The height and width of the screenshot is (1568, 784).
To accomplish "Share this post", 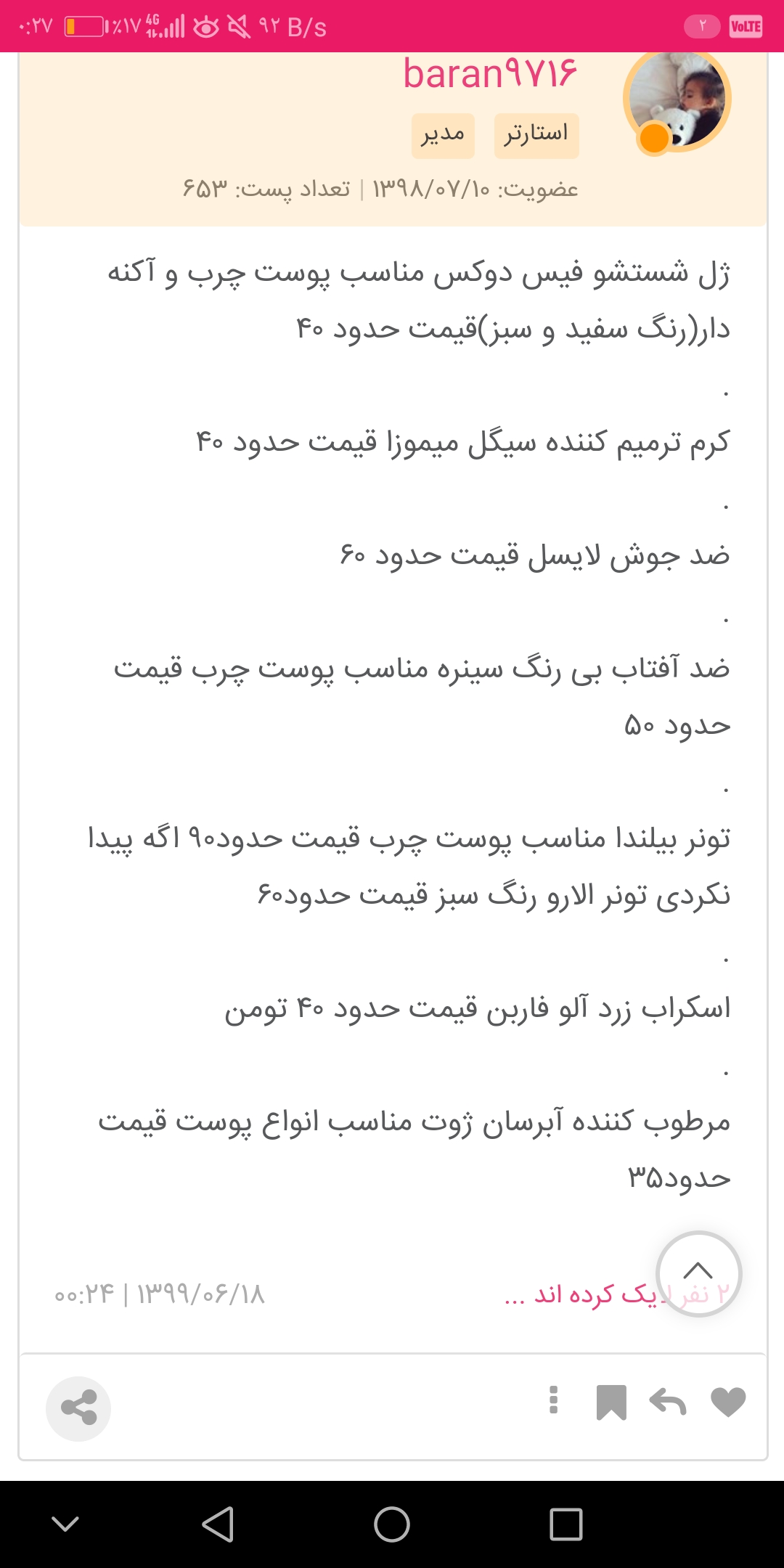I will coord(78,1408).
